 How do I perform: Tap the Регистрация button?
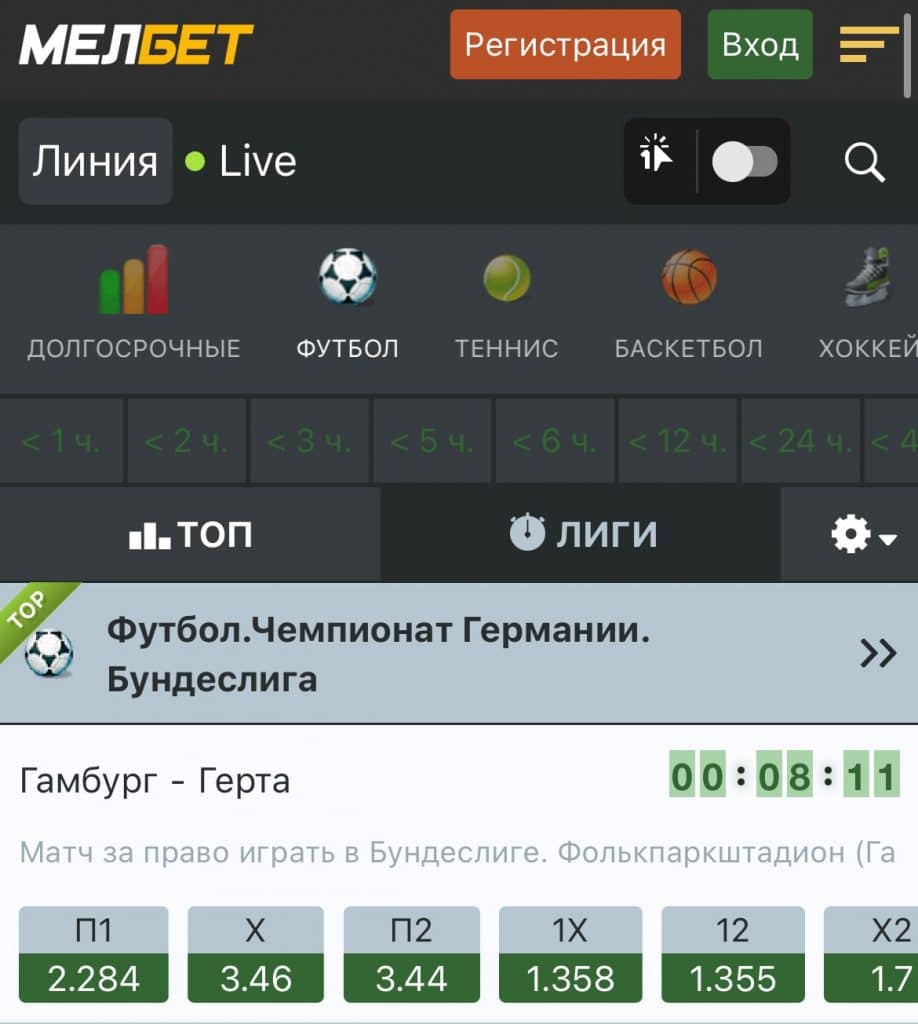565,45
